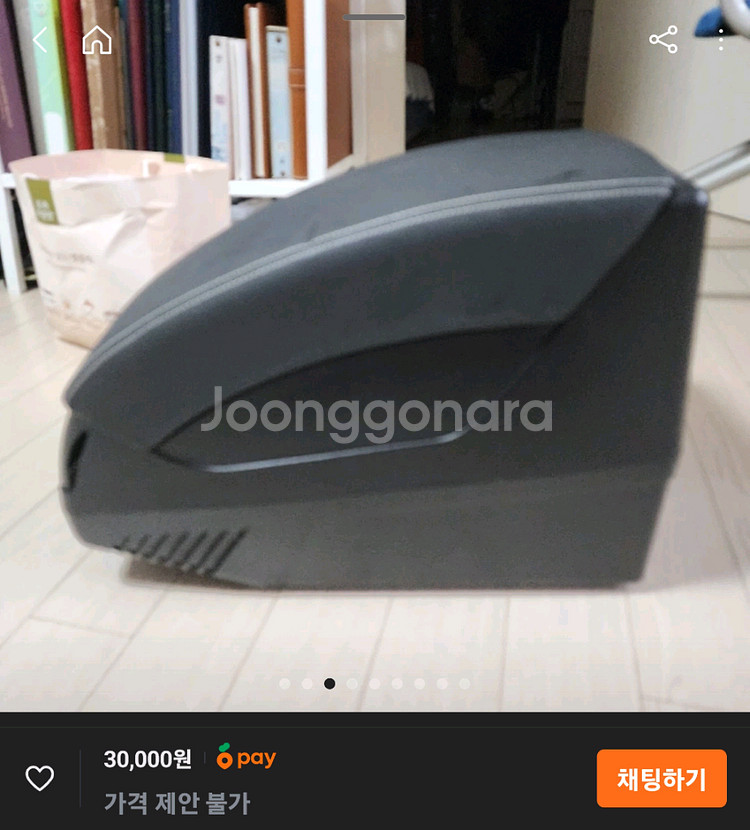Tap the Pay payment icon
The height and width of the screenshot is (830, 750).
tap(244, 757)
